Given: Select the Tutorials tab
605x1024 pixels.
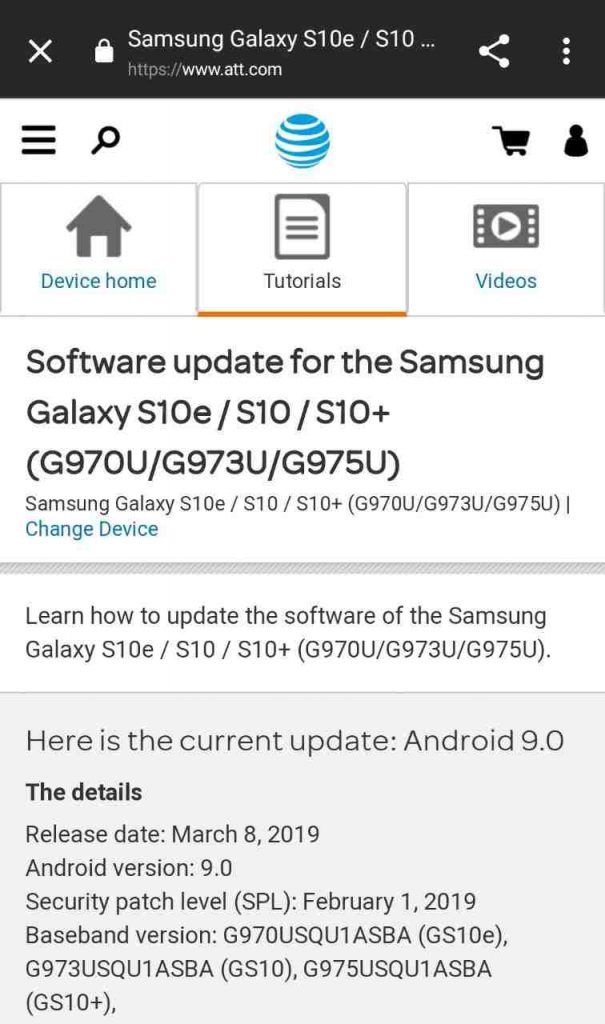Looking at the screenshot, I should pyautogui.click(x=302, y=247).
